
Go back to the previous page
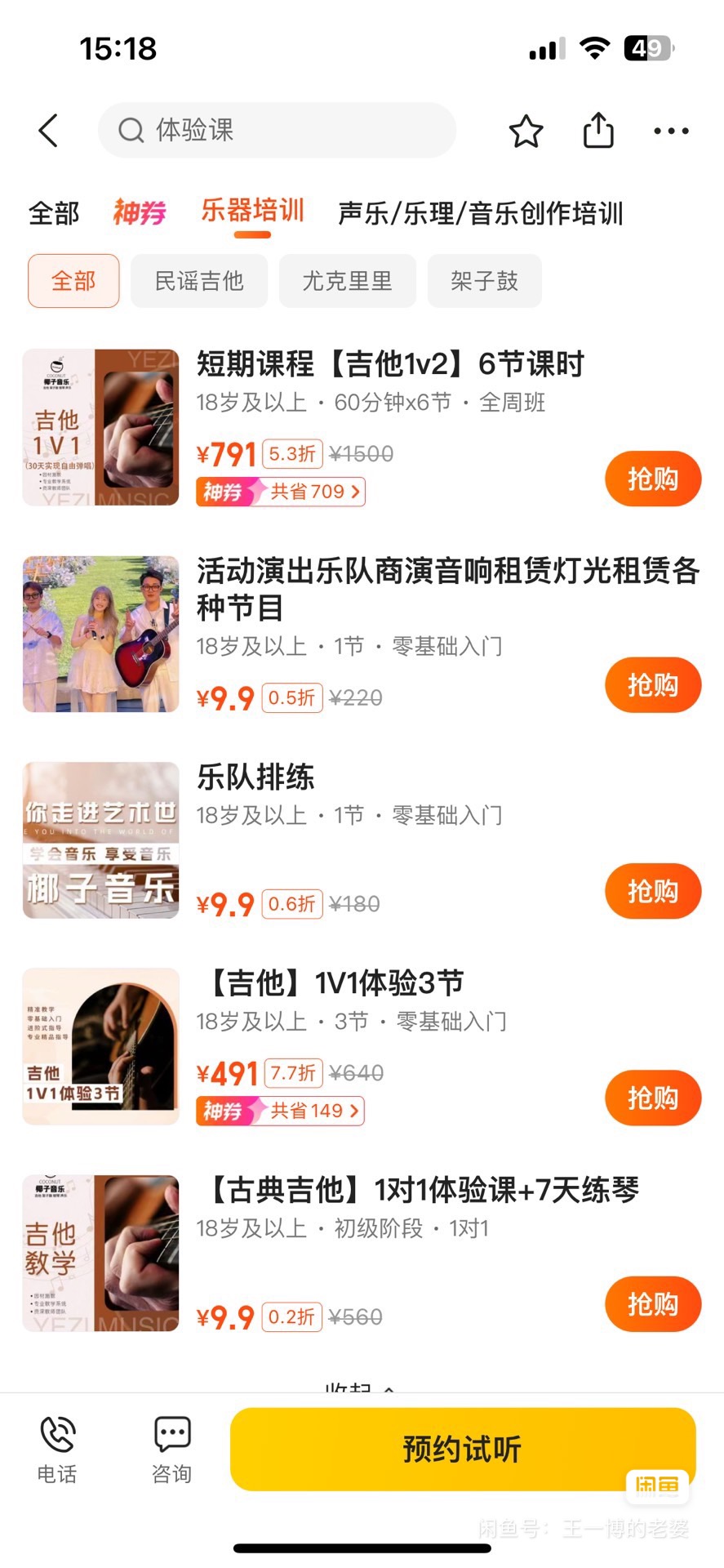pos(49,131)
